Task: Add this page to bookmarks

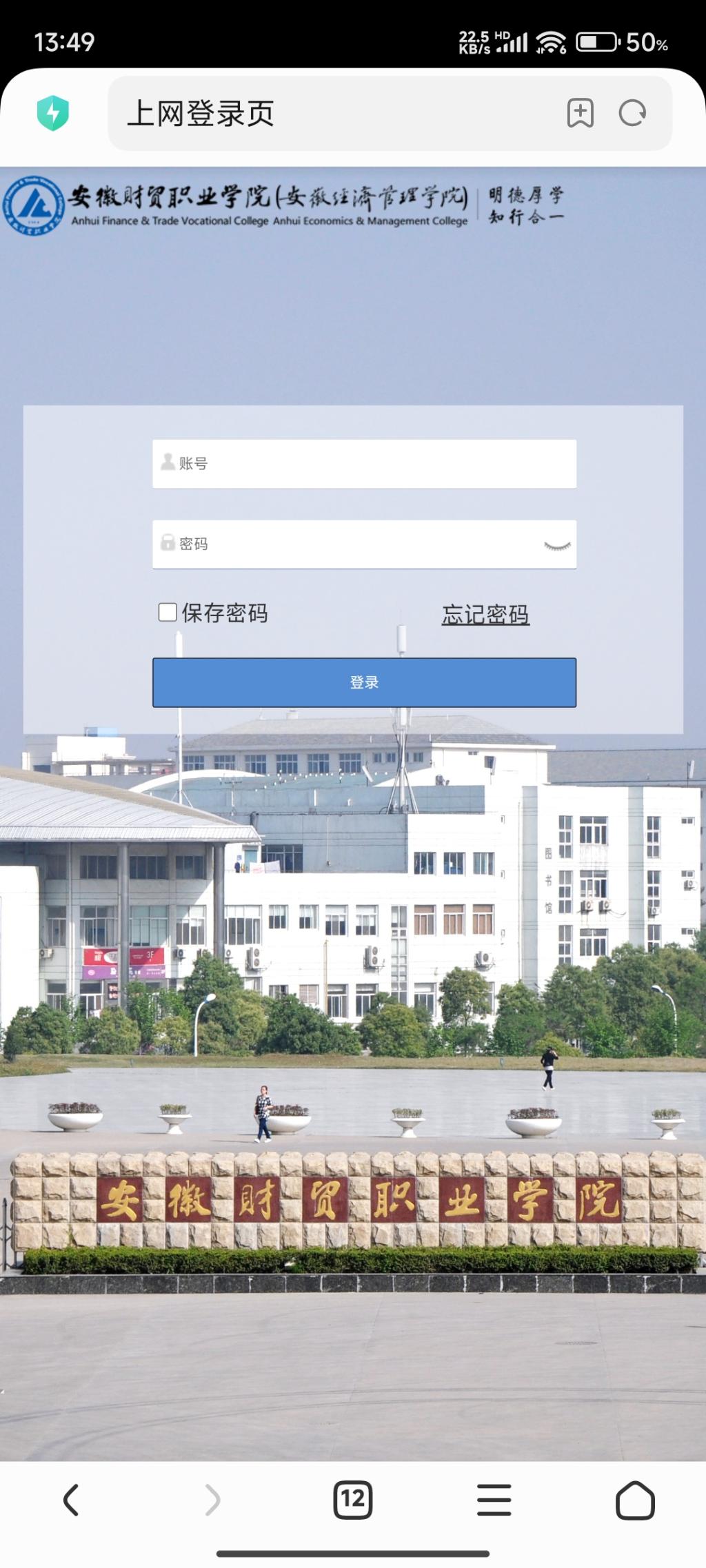Action: coord(580,113)
